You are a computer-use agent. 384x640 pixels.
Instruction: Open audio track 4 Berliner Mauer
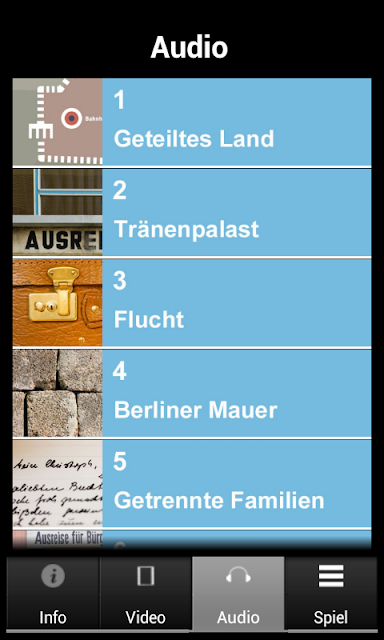point(192,393)
